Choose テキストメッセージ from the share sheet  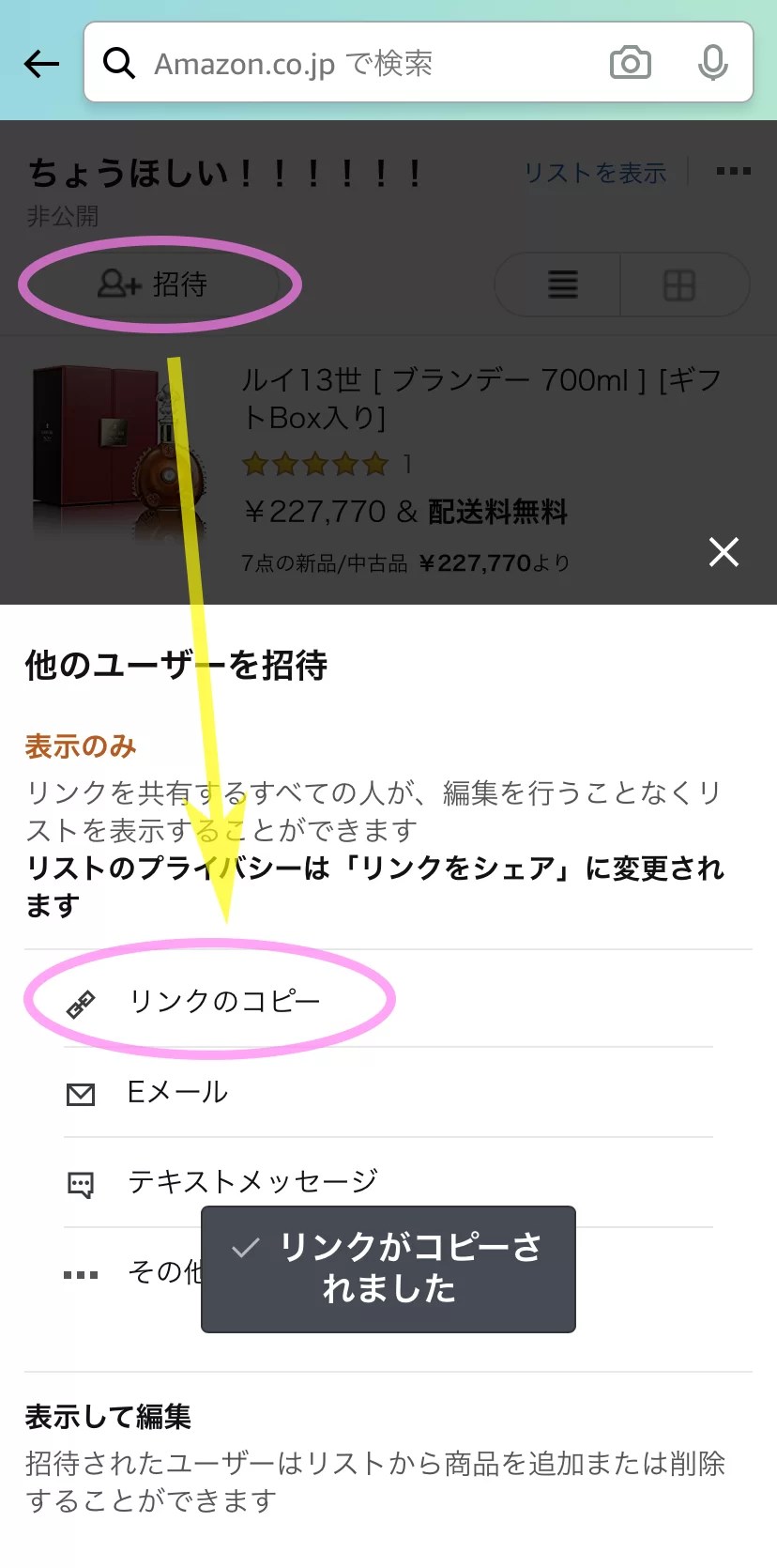point(251,1181)
